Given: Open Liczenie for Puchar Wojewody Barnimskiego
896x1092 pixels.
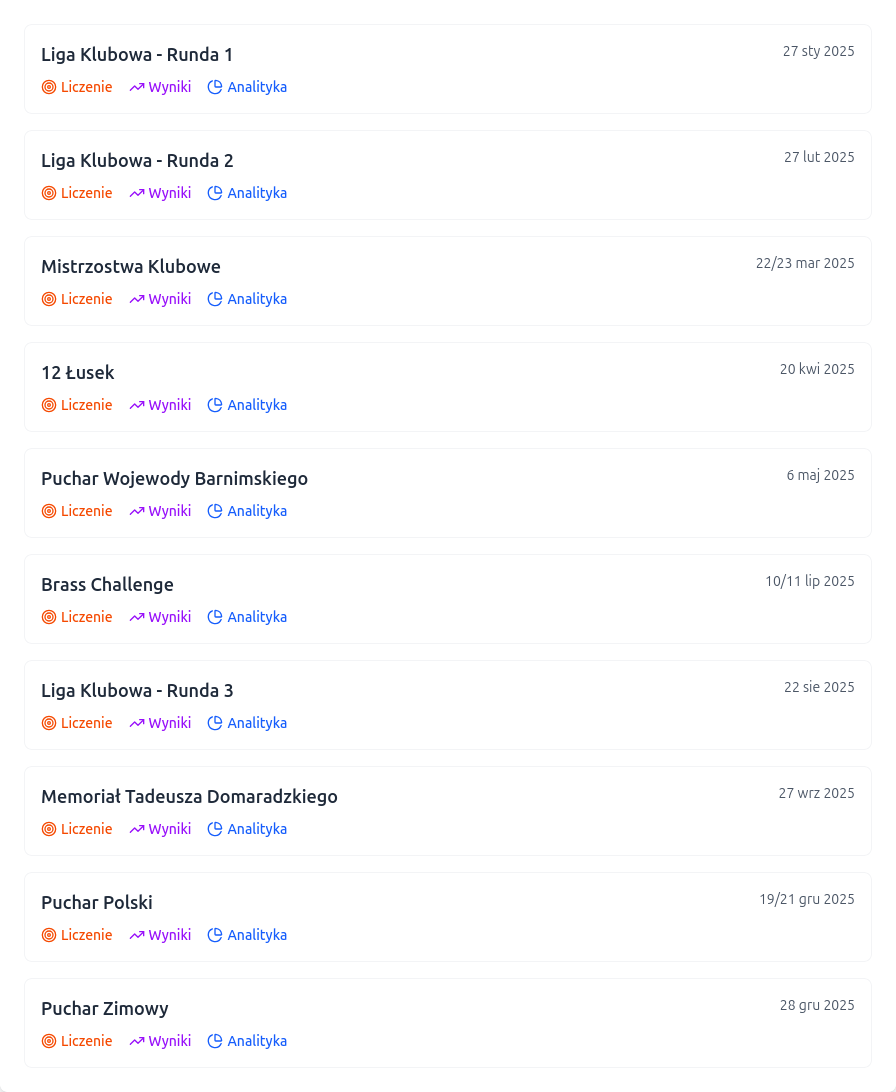Looking at the screenshot, I should coord(77,511).
